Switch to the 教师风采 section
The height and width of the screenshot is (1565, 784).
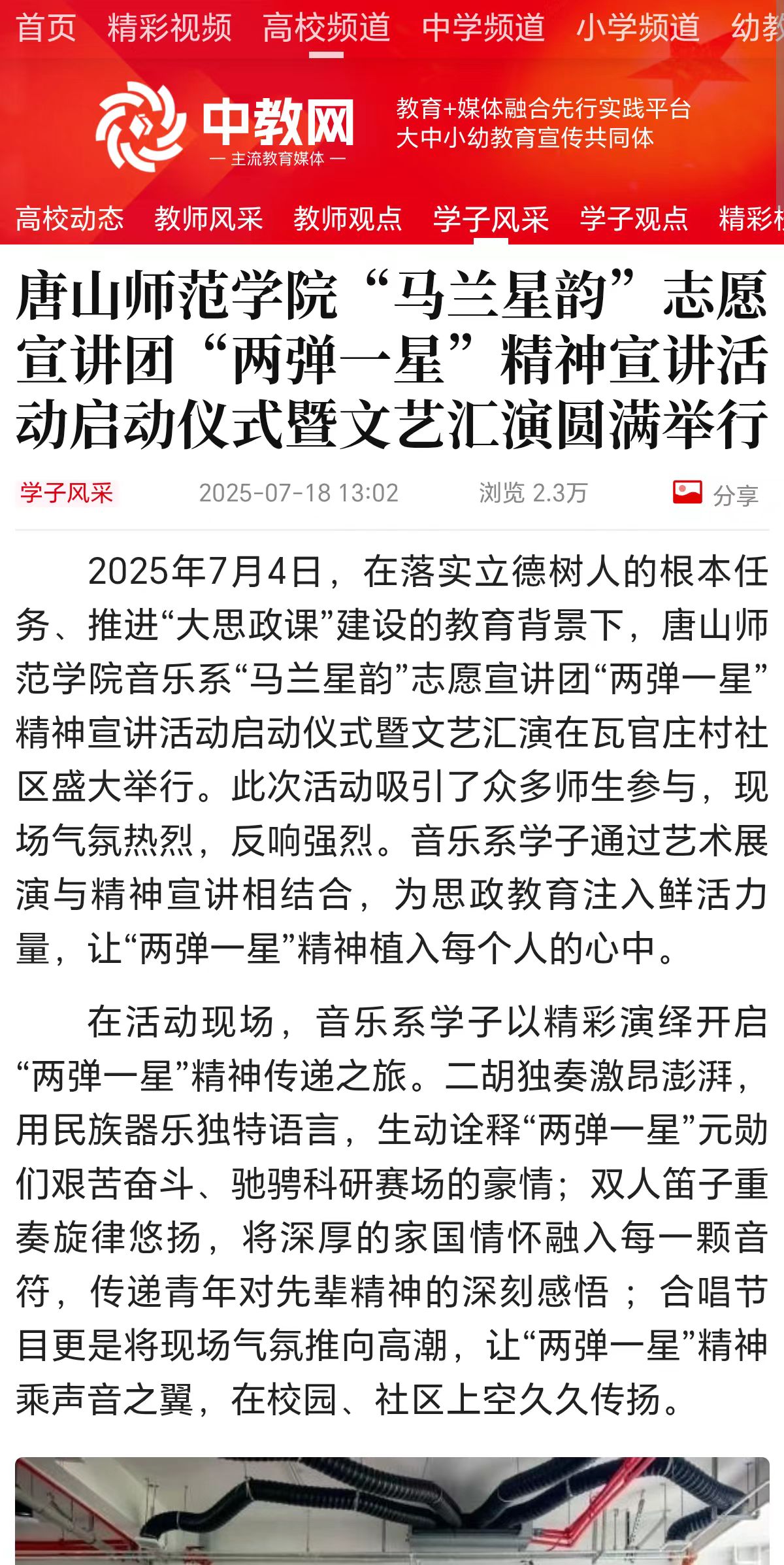pos(208,218)
